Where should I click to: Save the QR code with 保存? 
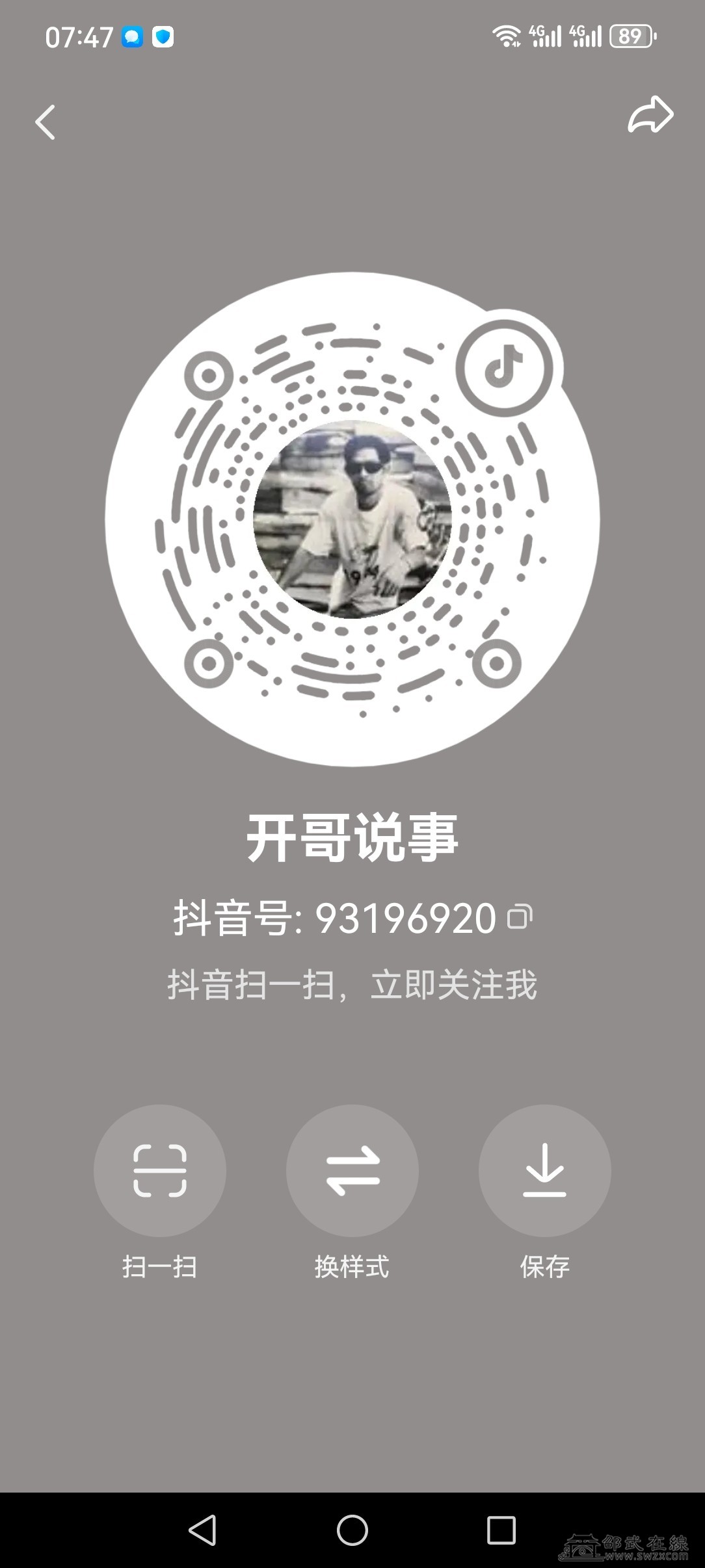(544, 1170)
